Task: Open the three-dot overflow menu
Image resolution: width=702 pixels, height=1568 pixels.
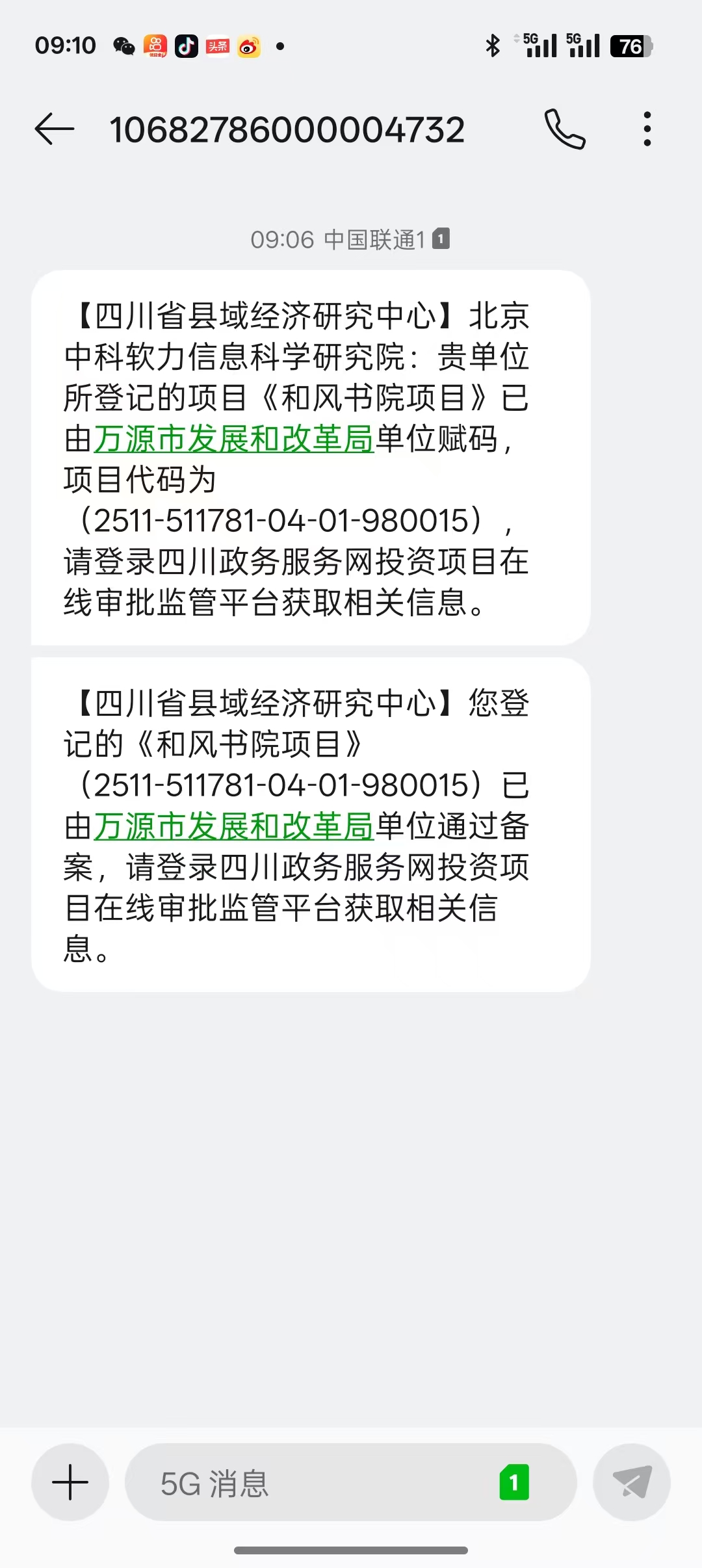Action: (647, 129)
